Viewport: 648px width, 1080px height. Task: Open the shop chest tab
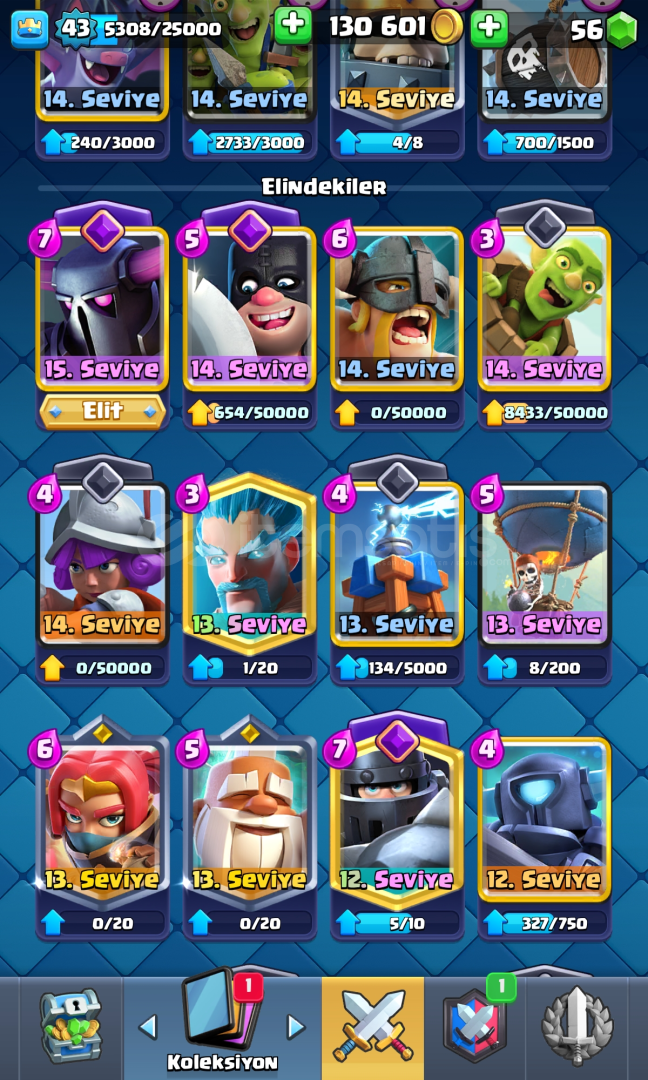[70, 1026]
